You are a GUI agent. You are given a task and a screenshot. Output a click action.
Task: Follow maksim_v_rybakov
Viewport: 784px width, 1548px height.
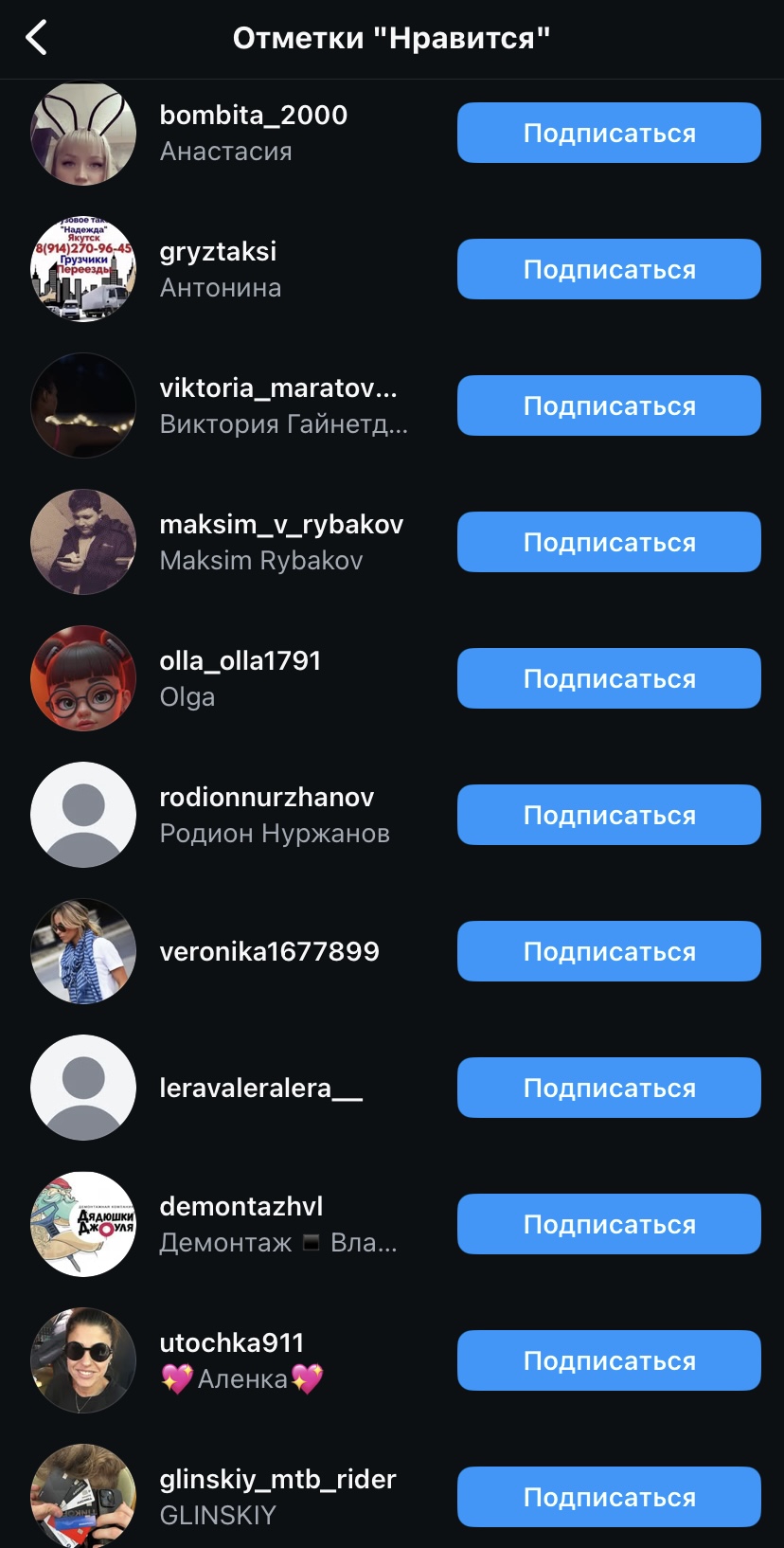click(609, 542)
